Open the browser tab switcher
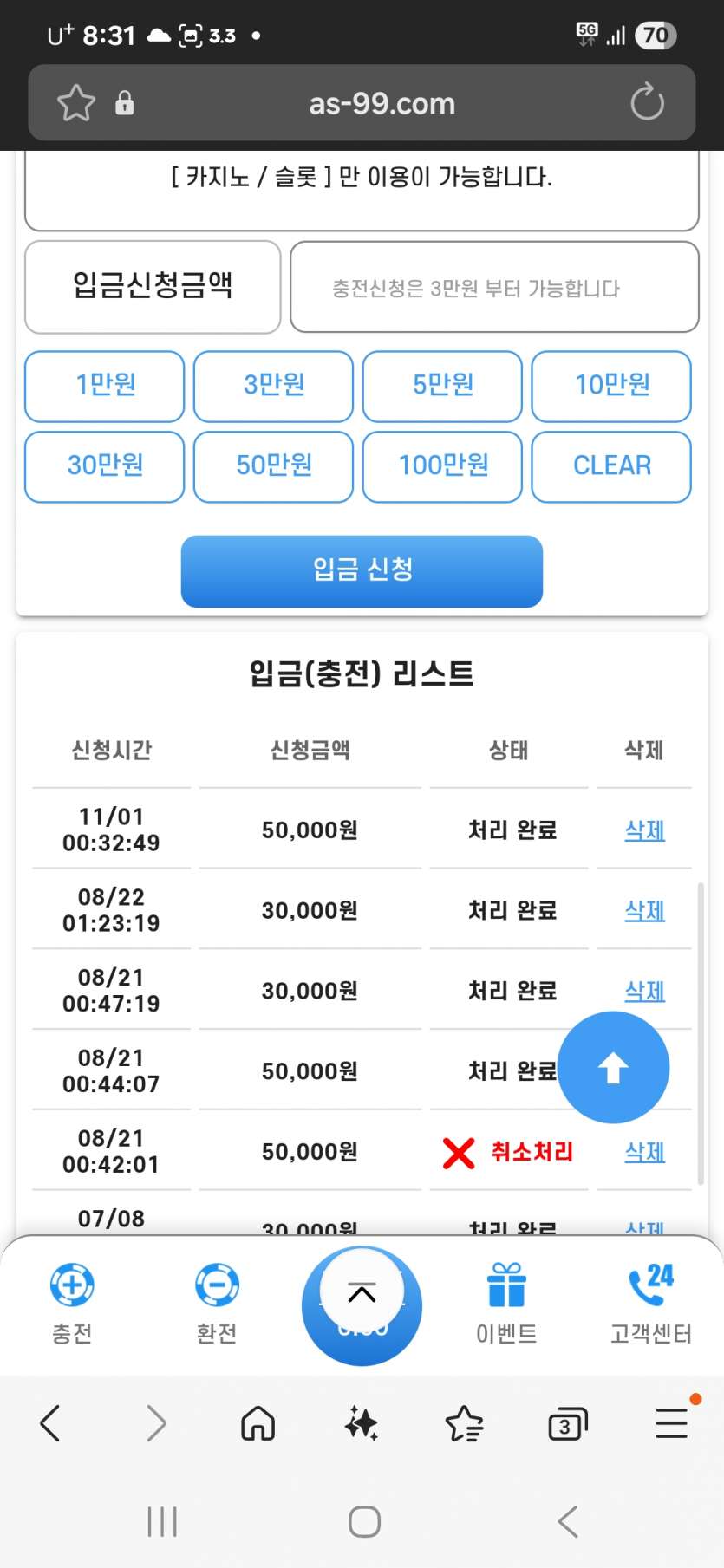The height and width of the screenshot is (1568, 724). (567, 1424)
